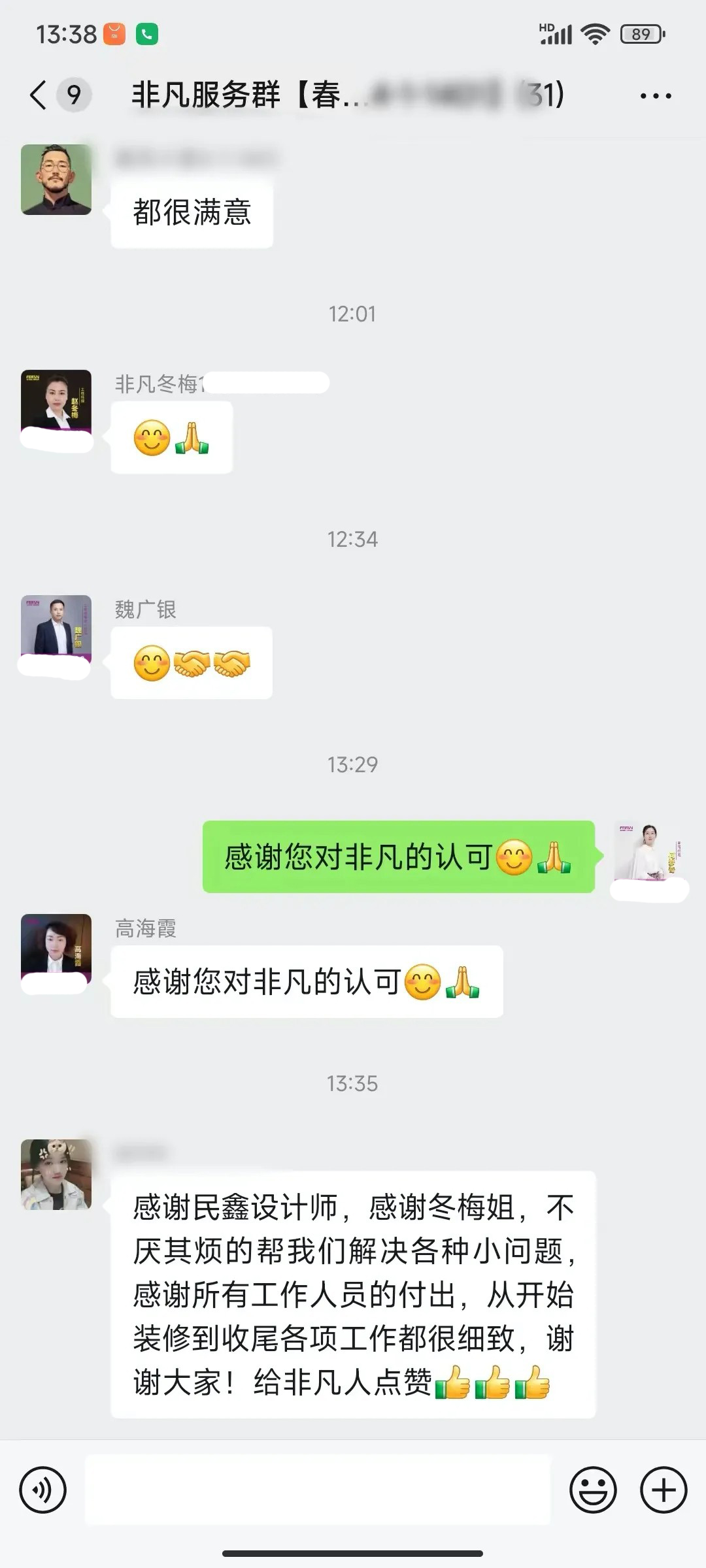Open my own avatar beside green message

pyautogui.click(x=648, y=856)
